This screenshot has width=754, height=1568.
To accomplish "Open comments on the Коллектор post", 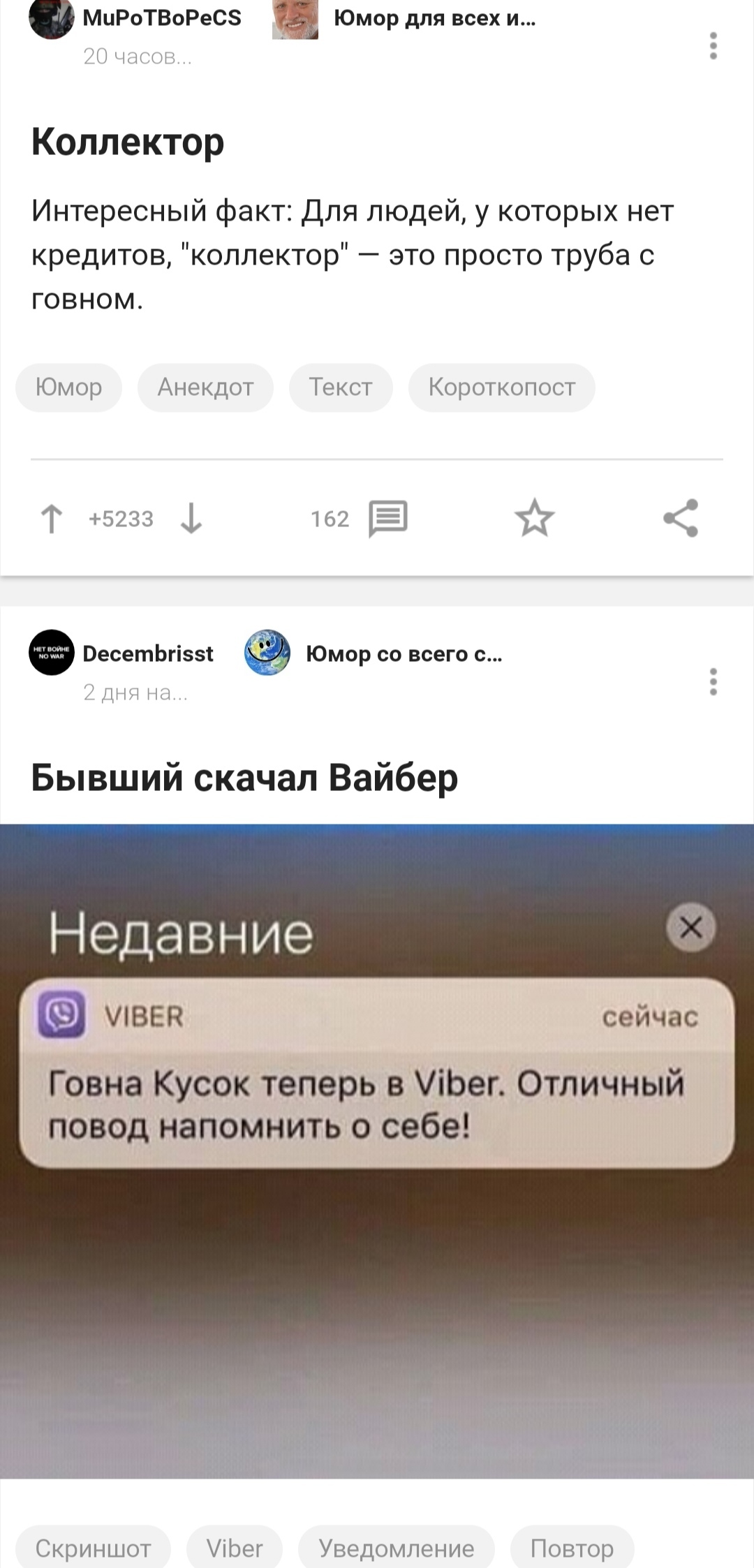I will click(387, 519).
